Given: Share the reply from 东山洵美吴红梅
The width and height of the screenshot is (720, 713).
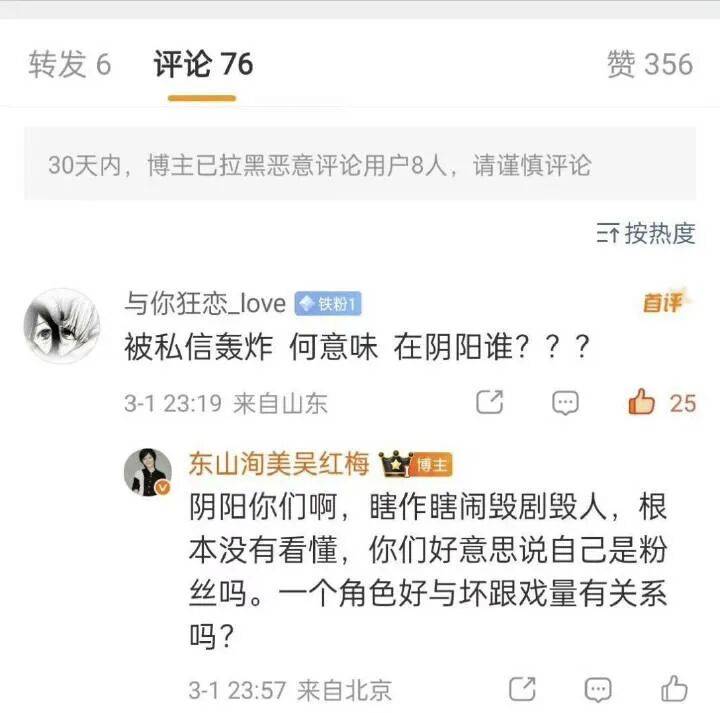Looking at the screenshot, I should pos(522,689).
